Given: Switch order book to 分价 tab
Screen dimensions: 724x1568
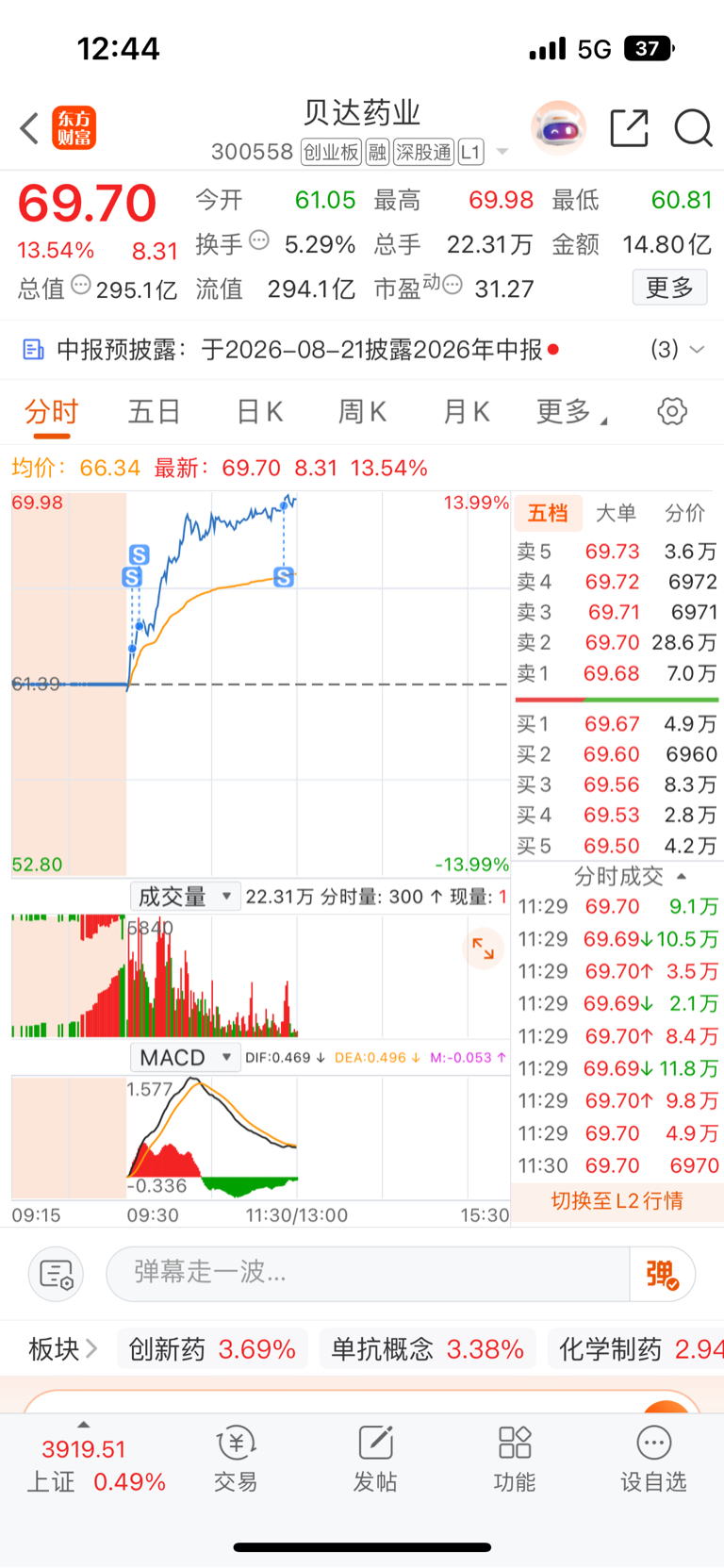Looking at the screenshot, I should point(684,513).
